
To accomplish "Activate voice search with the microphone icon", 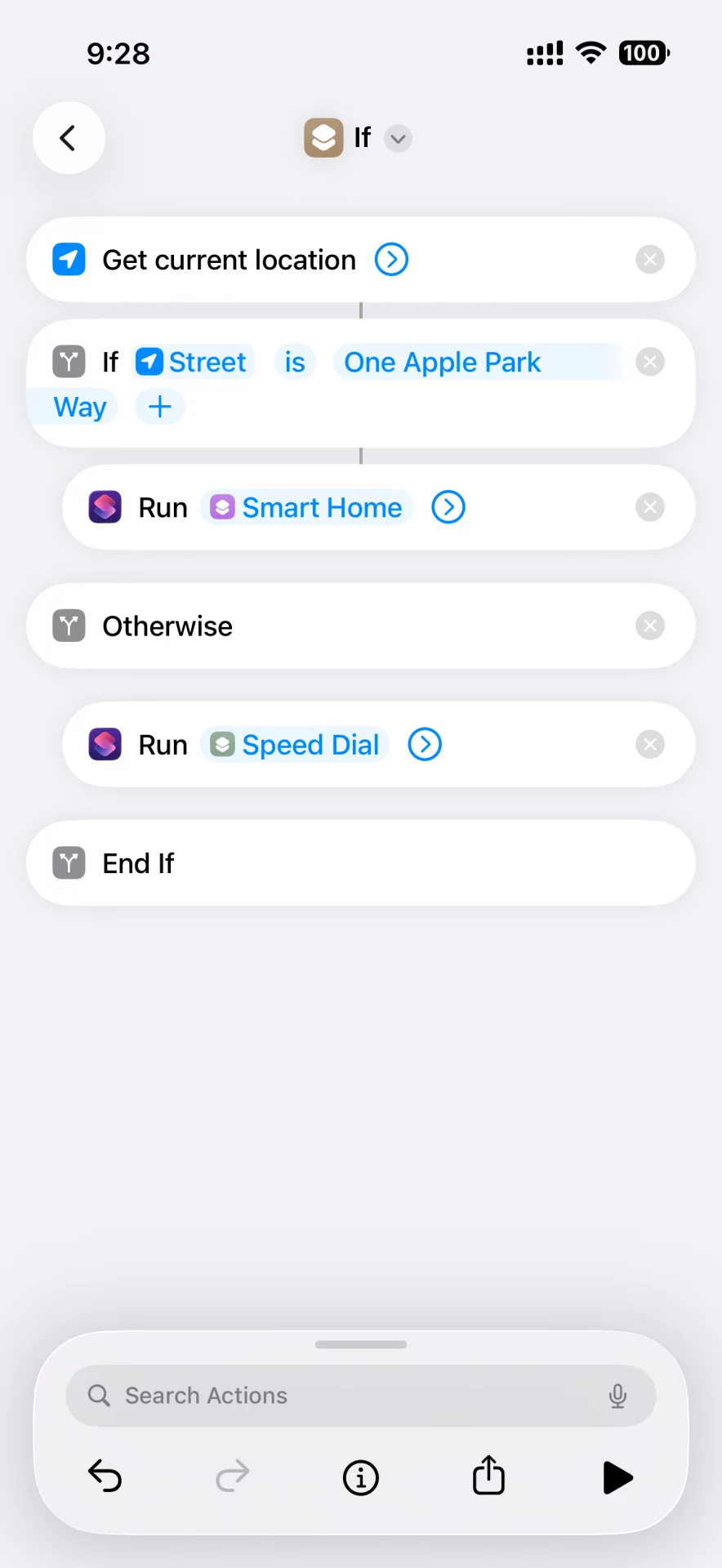I will pos(617,1396).
